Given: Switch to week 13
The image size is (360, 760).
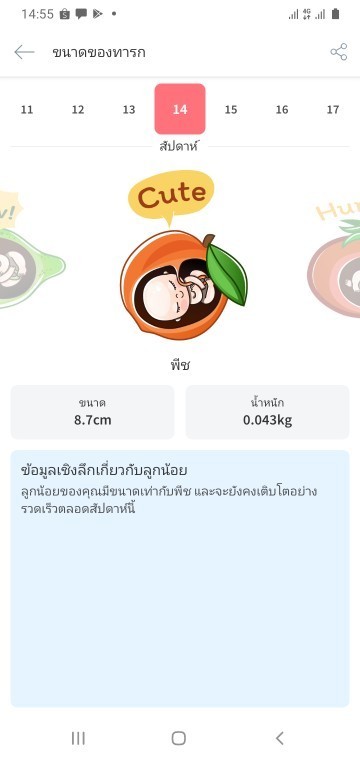Looking at the screenshot, I should coord(129,110).
